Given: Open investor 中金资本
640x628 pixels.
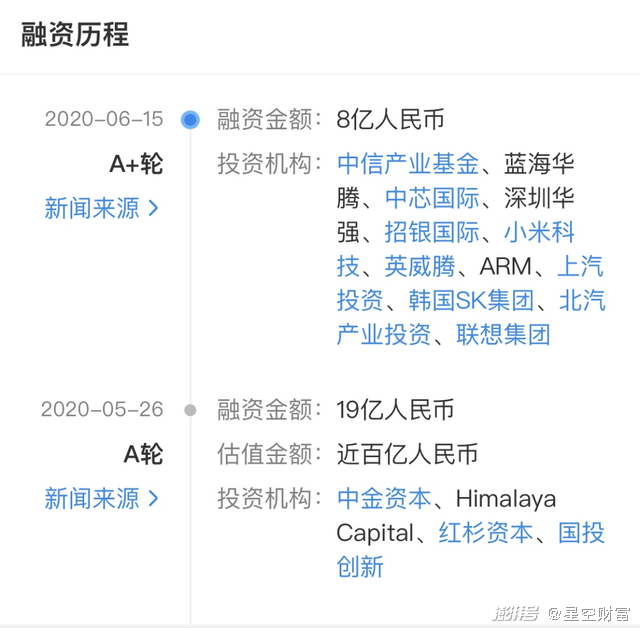Looking at the screenshot, I should [384, 498].
